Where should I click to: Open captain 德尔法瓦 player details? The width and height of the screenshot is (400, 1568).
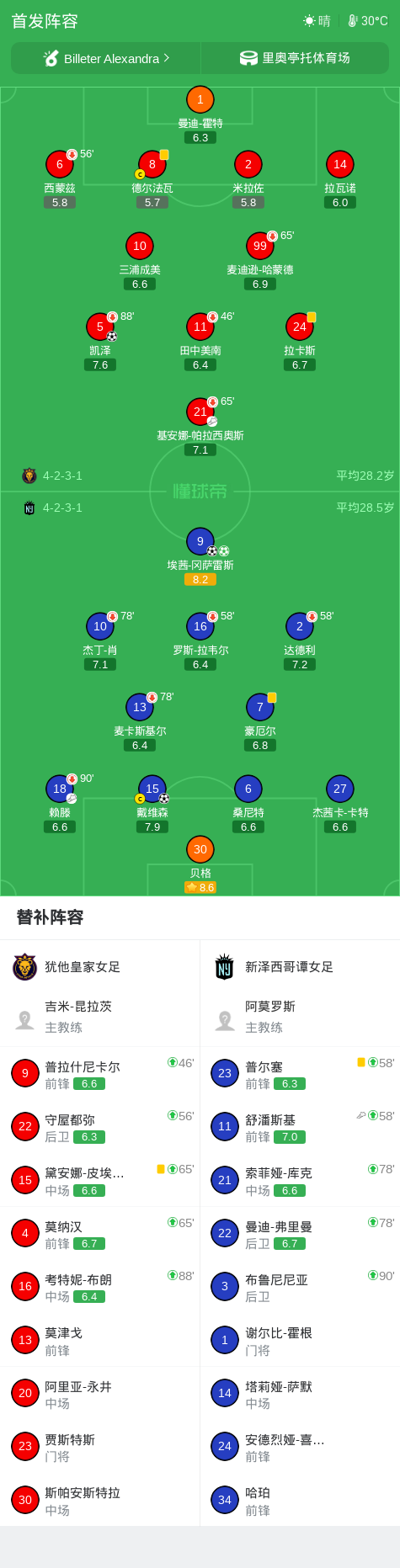[152, 179]
